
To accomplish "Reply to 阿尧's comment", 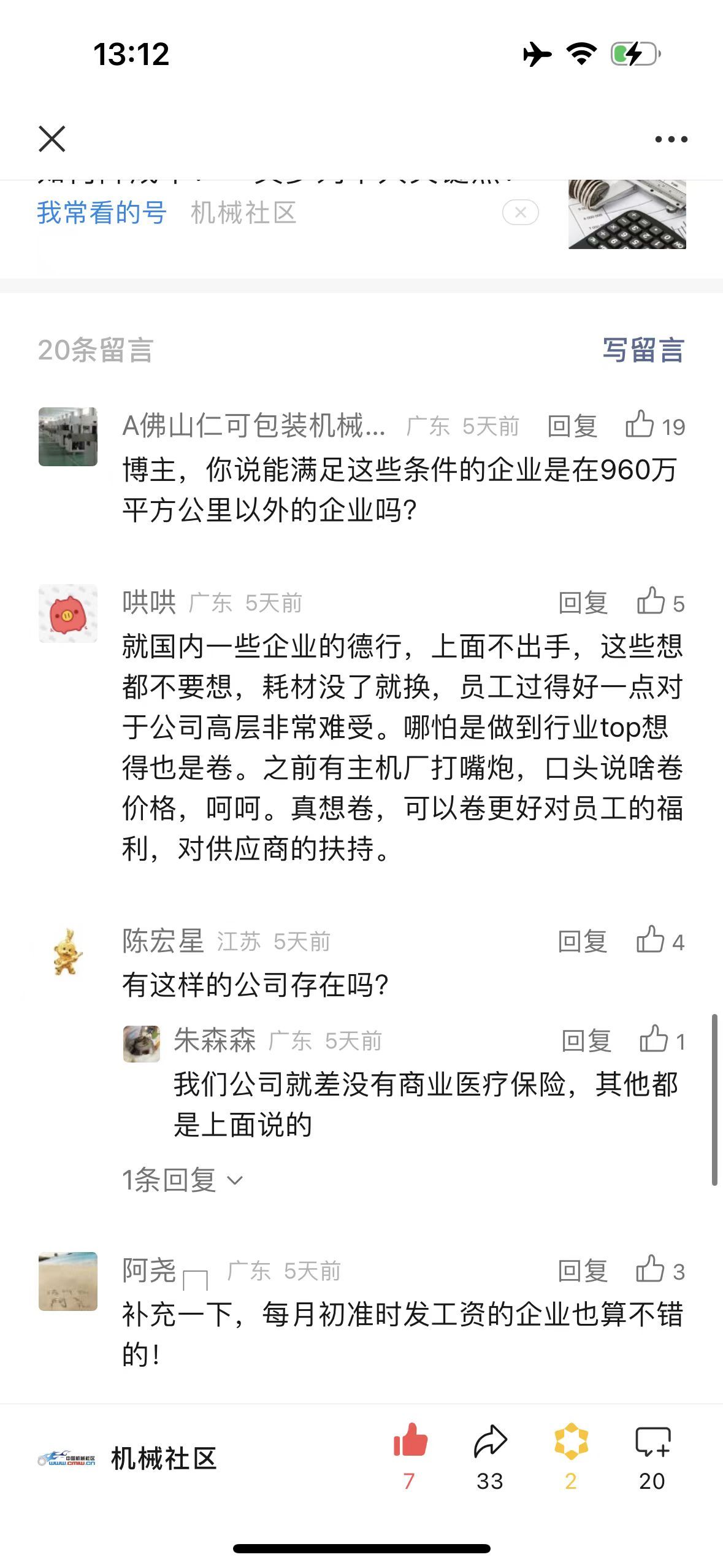I will coord(583,1272).
